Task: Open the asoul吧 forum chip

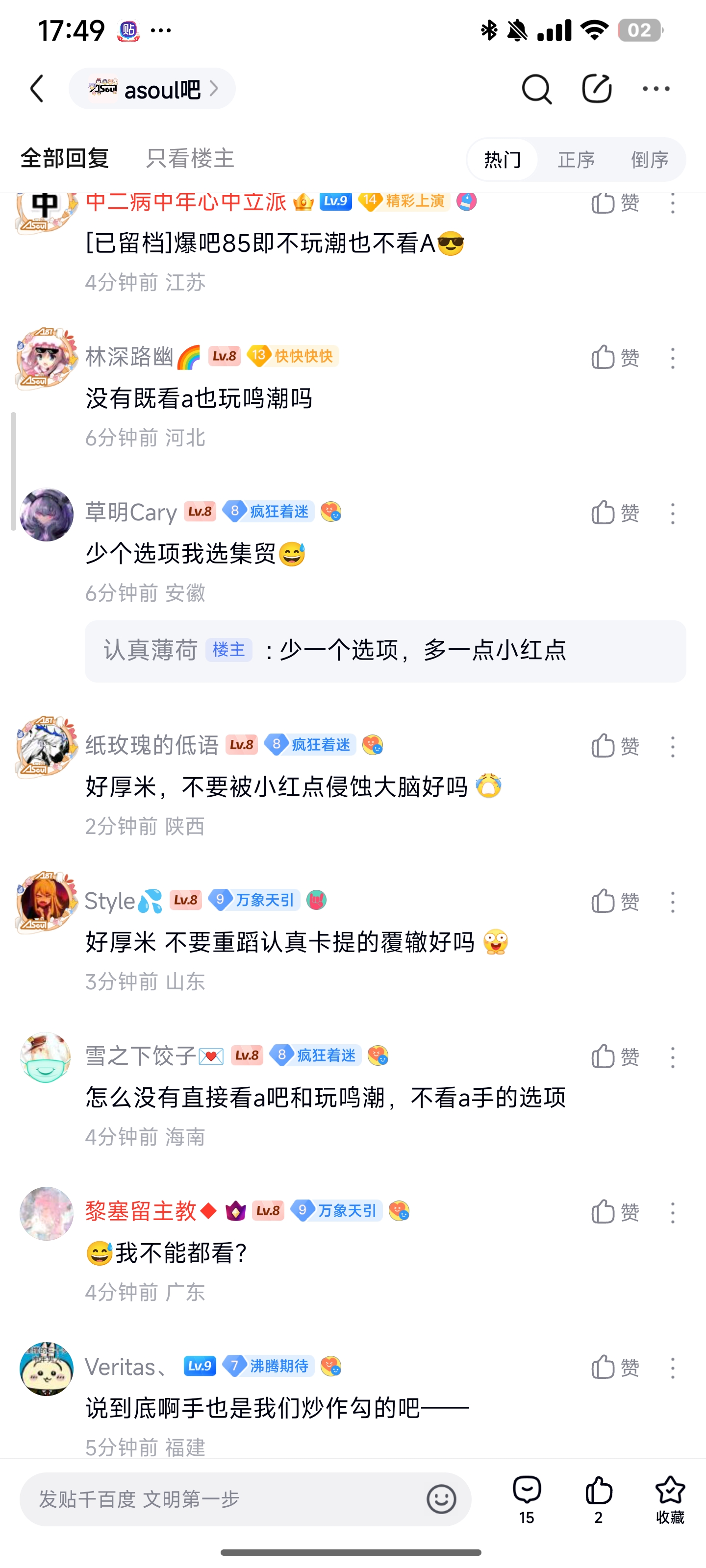Action: (152, 89)
